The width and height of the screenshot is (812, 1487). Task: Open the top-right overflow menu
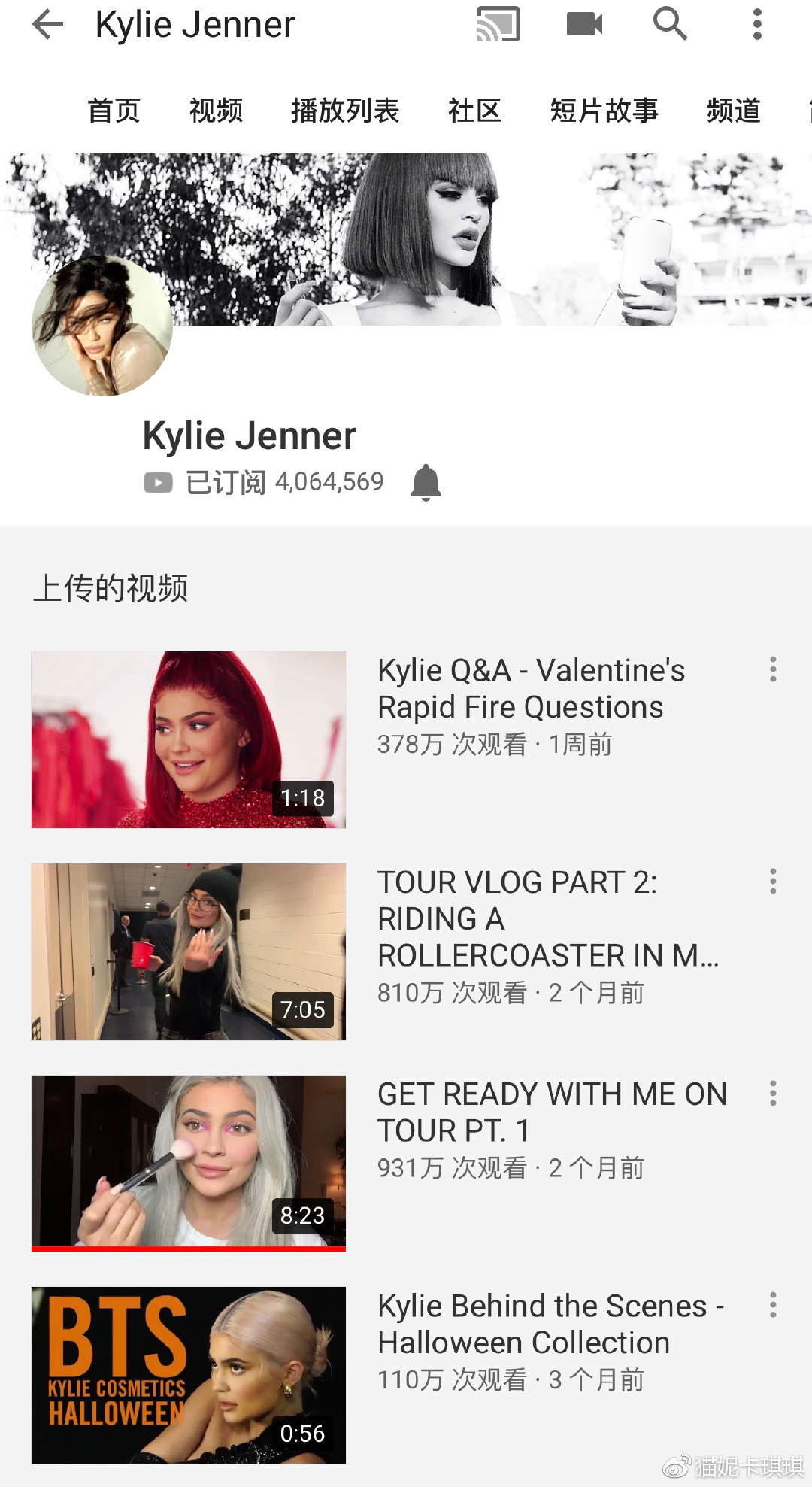point(757,24)
